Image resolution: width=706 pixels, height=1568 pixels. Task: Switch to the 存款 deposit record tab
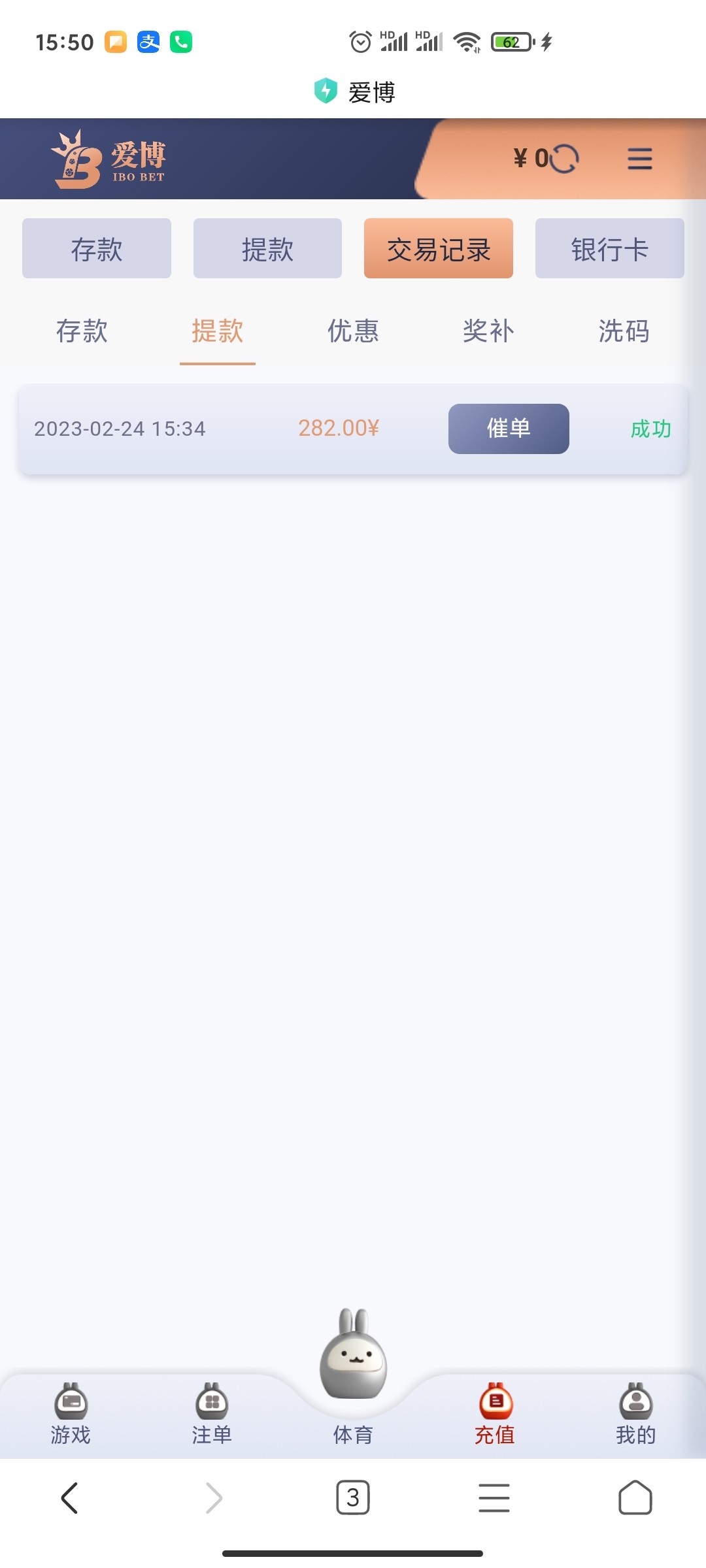tap(82, 332)
